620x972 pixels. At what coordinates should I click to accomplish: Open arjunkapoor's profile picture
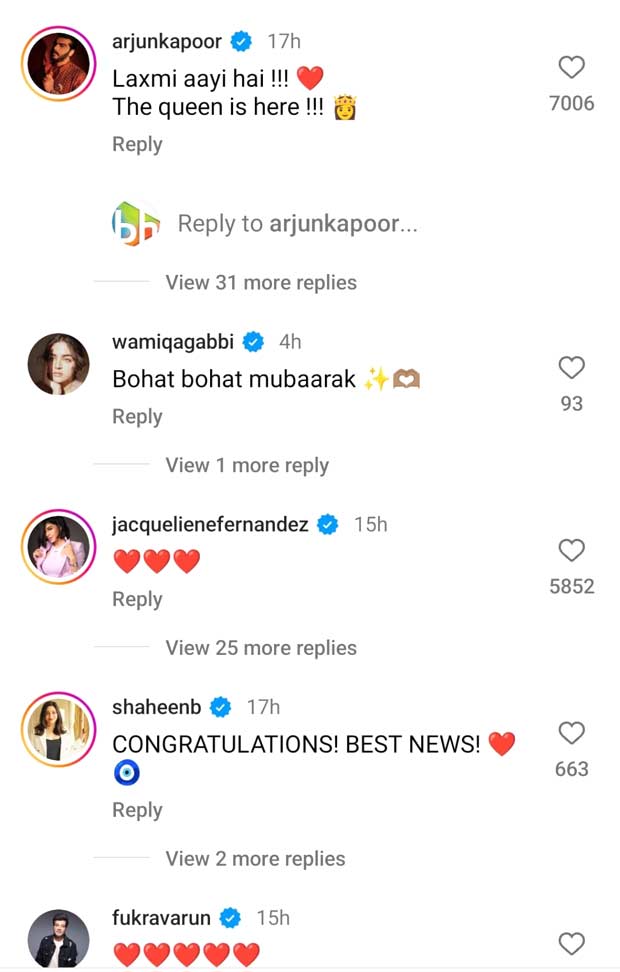click(57, 65)
